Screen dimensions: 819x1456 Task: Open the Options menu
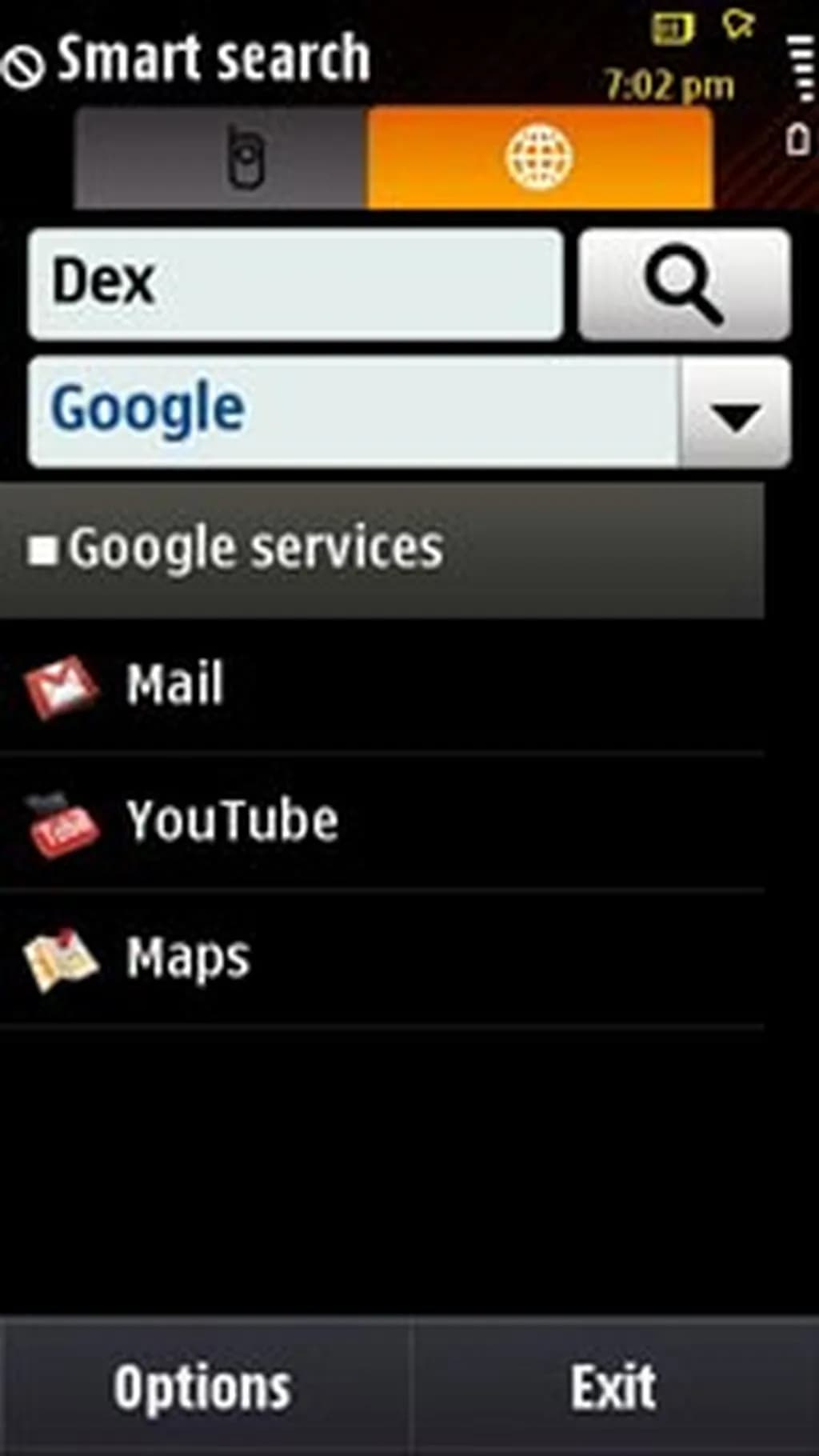tap(202, 1387)
